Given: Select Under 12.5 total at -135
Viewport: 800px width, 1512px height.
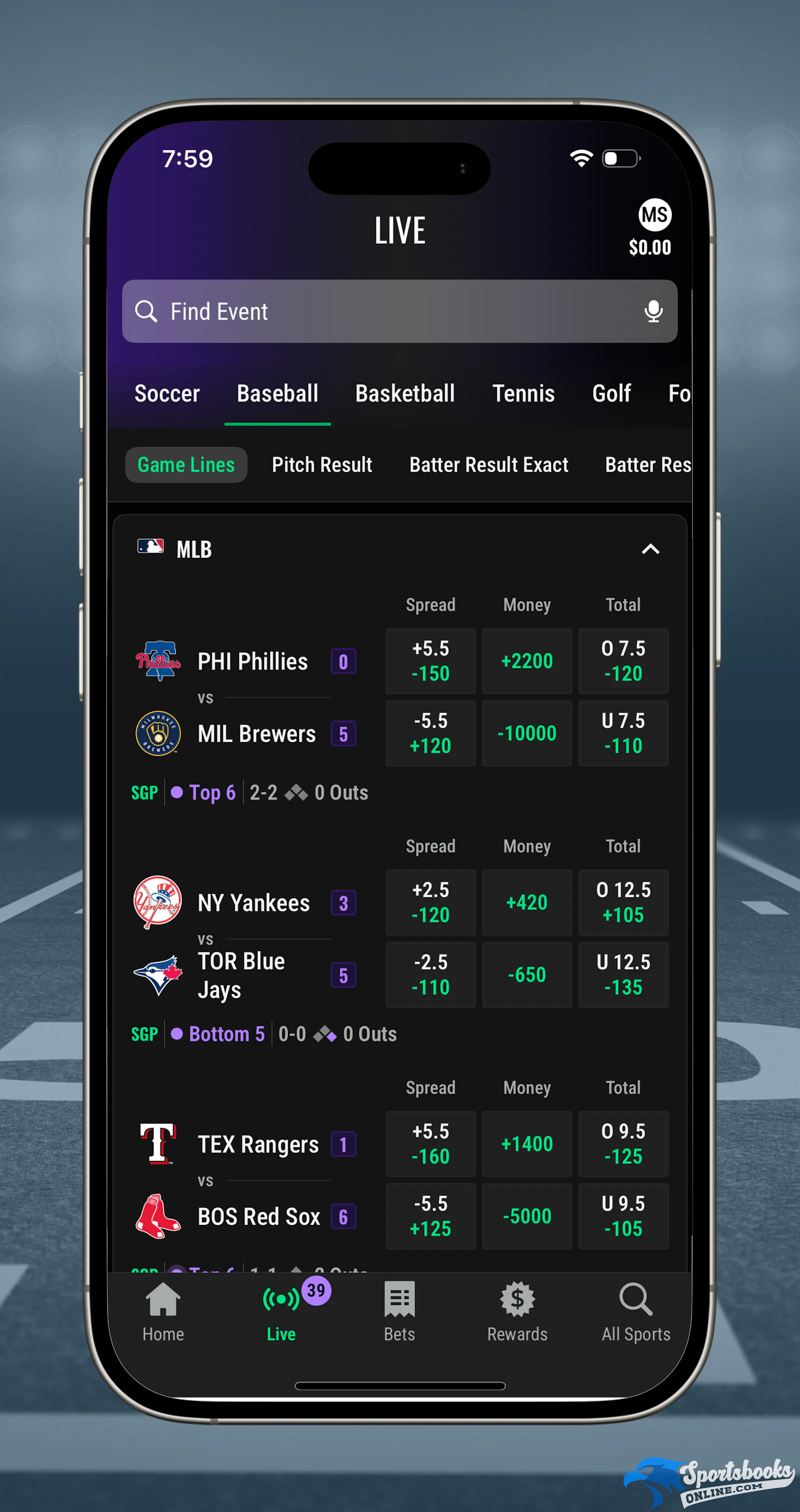Looking at the screenshot, I should click(622, 974).
